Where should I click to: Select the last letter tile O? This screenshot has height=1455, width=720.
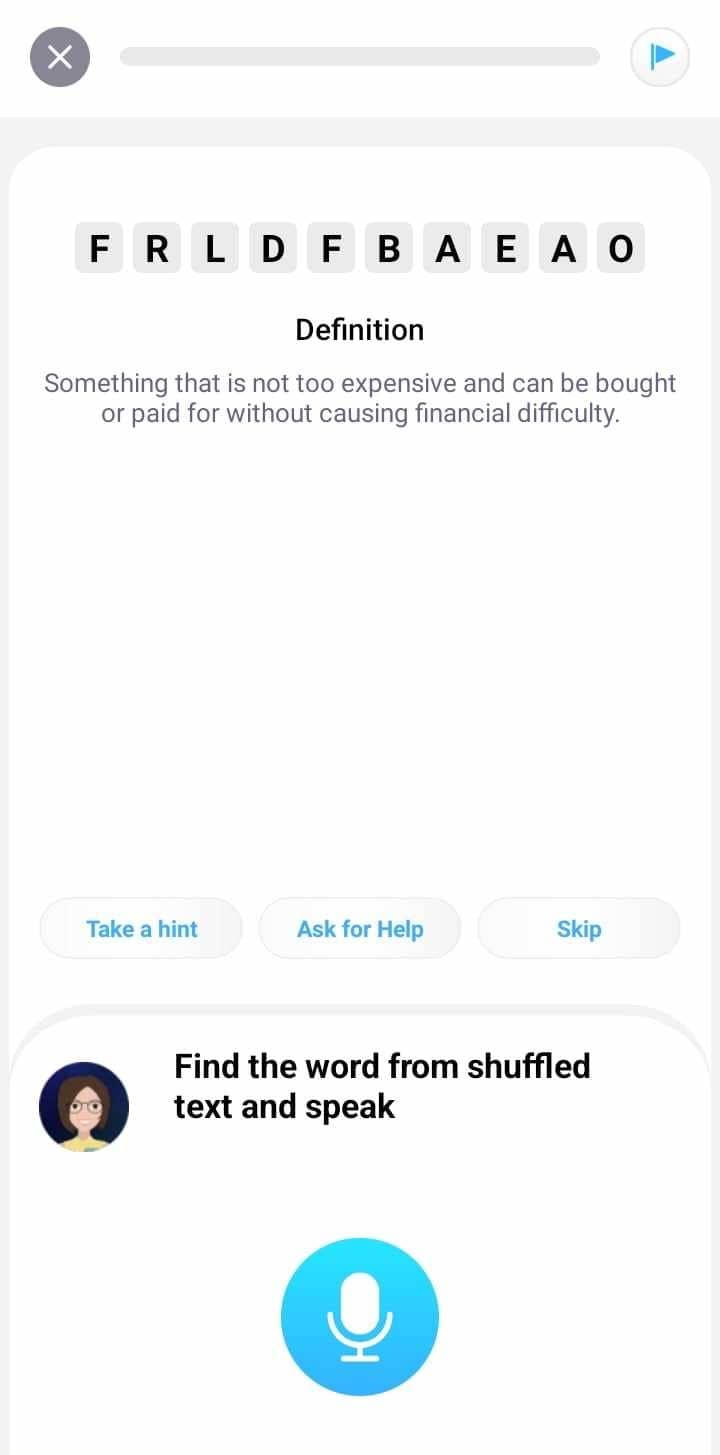[x=621, y=248]
